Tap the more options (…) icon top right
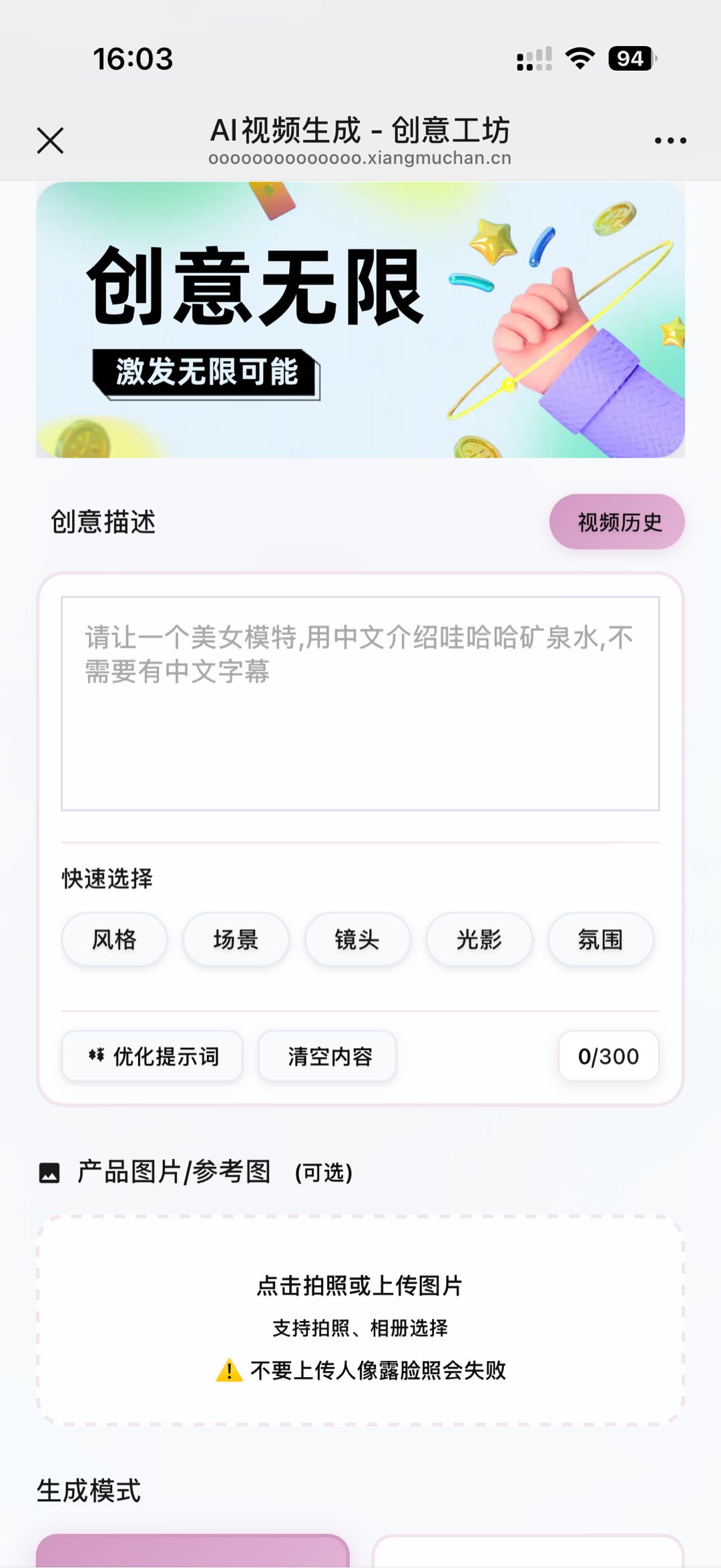 tap(670, 140)
